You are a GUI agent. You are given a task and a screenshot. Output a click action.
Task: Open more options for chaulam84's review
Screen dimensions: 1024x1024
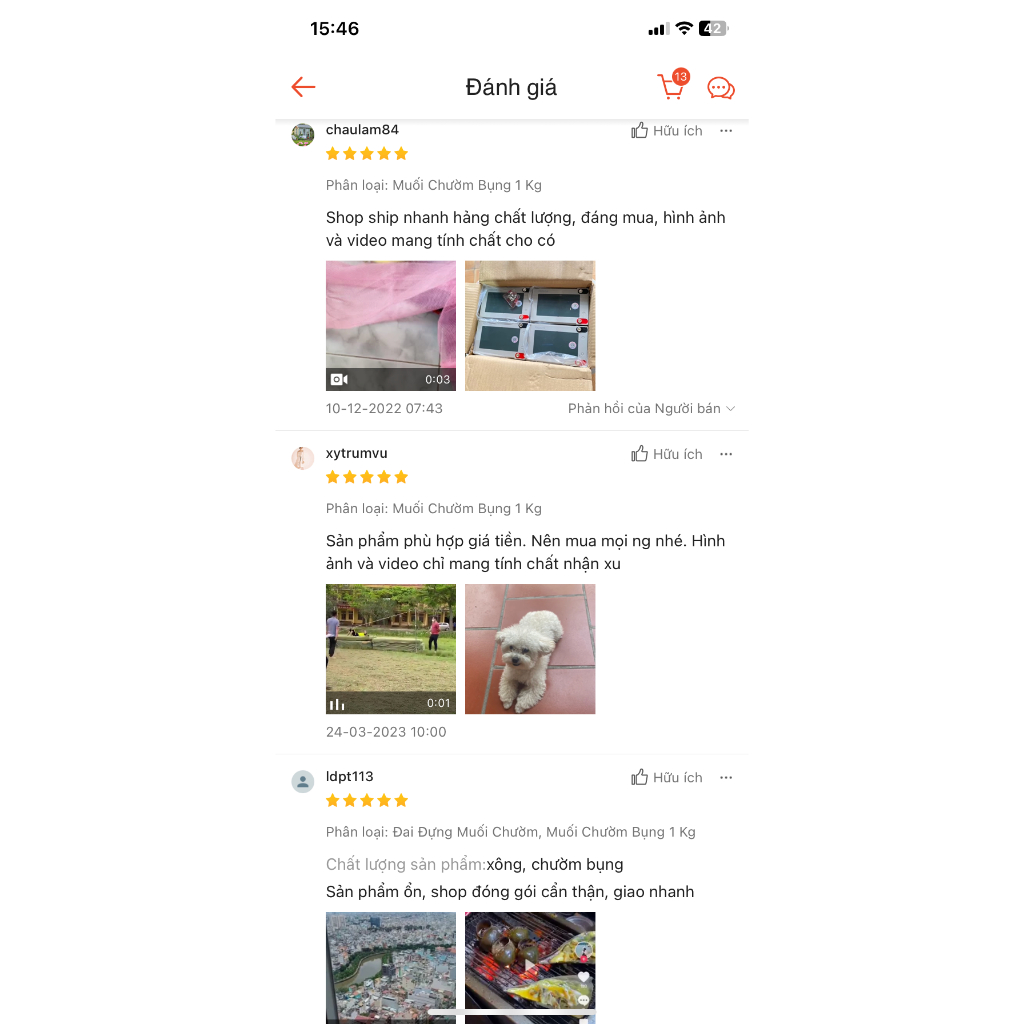[726, 131]
